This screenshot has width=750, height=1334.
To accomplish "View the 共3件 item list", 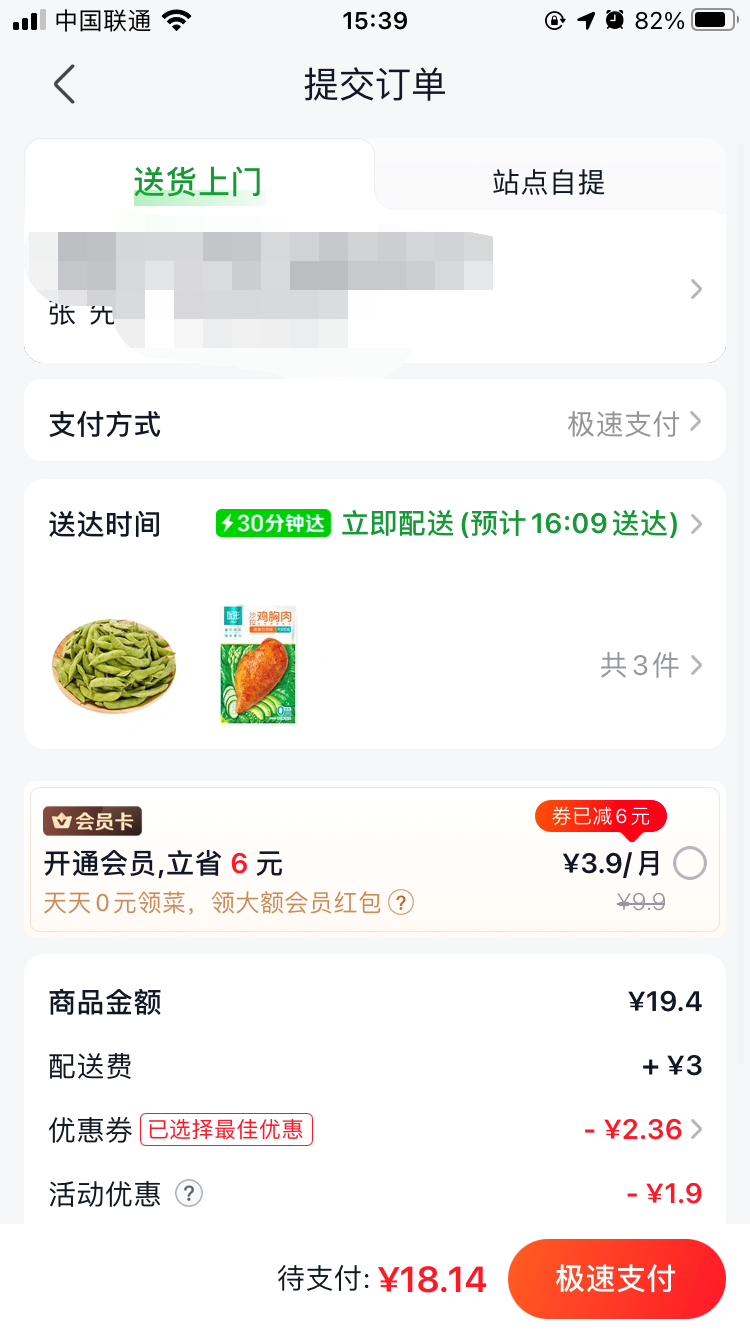I will (651, 665).
